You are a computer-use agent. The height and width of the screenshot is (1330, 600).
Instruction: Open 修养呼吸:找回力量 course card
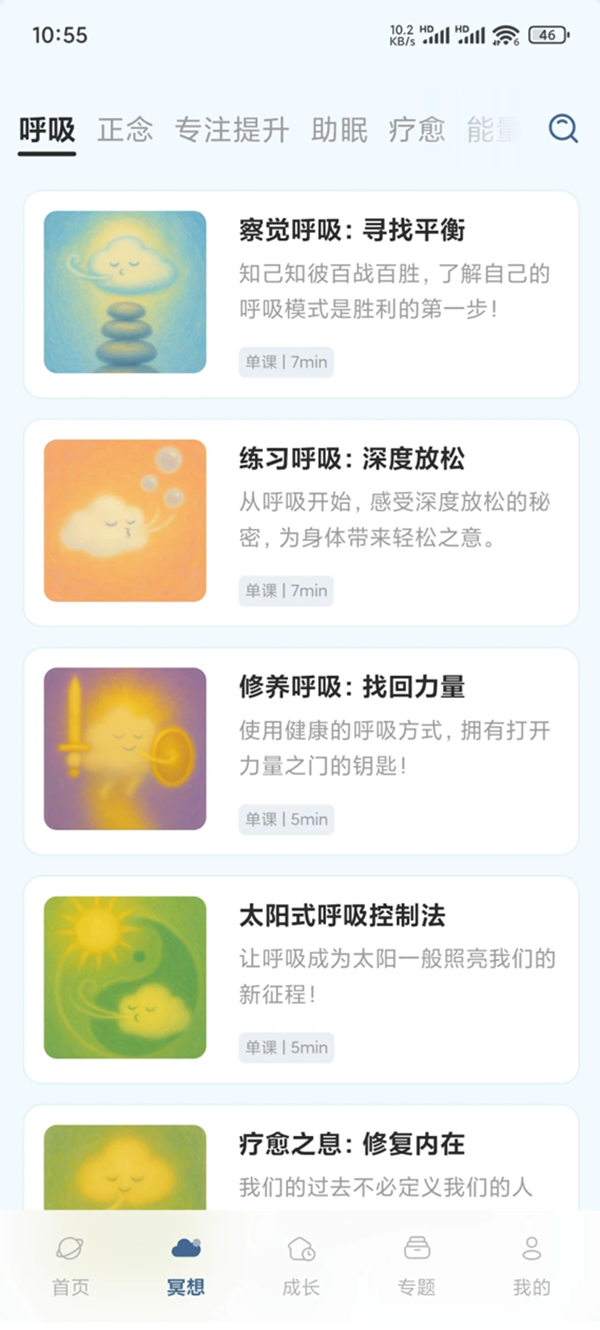(x=301, y=750)
